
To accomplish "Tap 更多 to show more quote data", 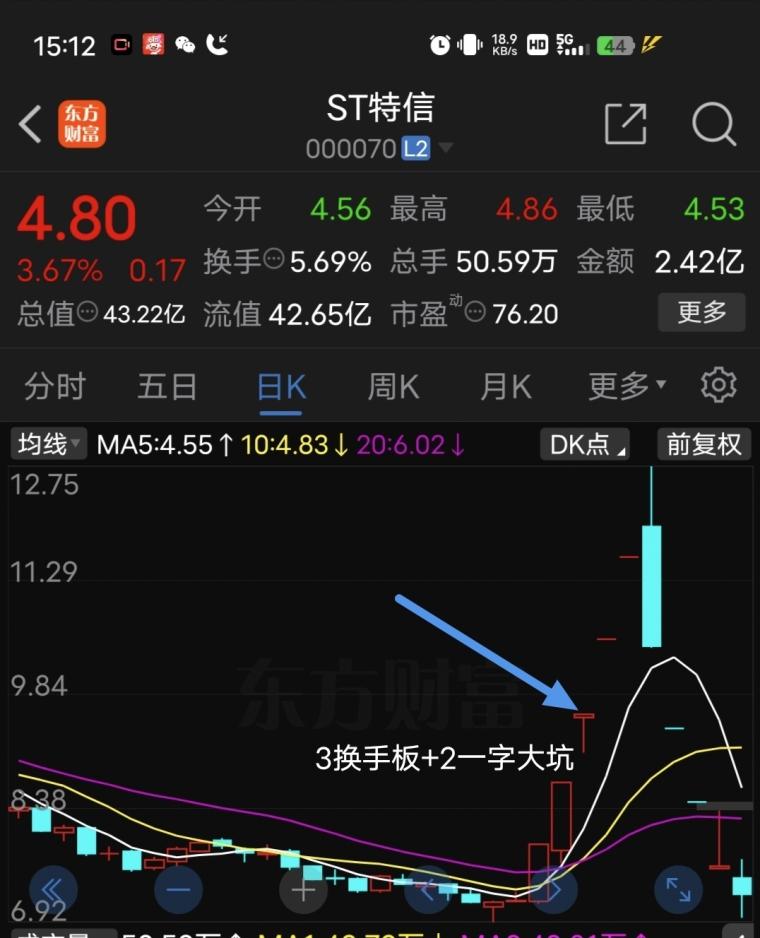I will coord(701,312).
